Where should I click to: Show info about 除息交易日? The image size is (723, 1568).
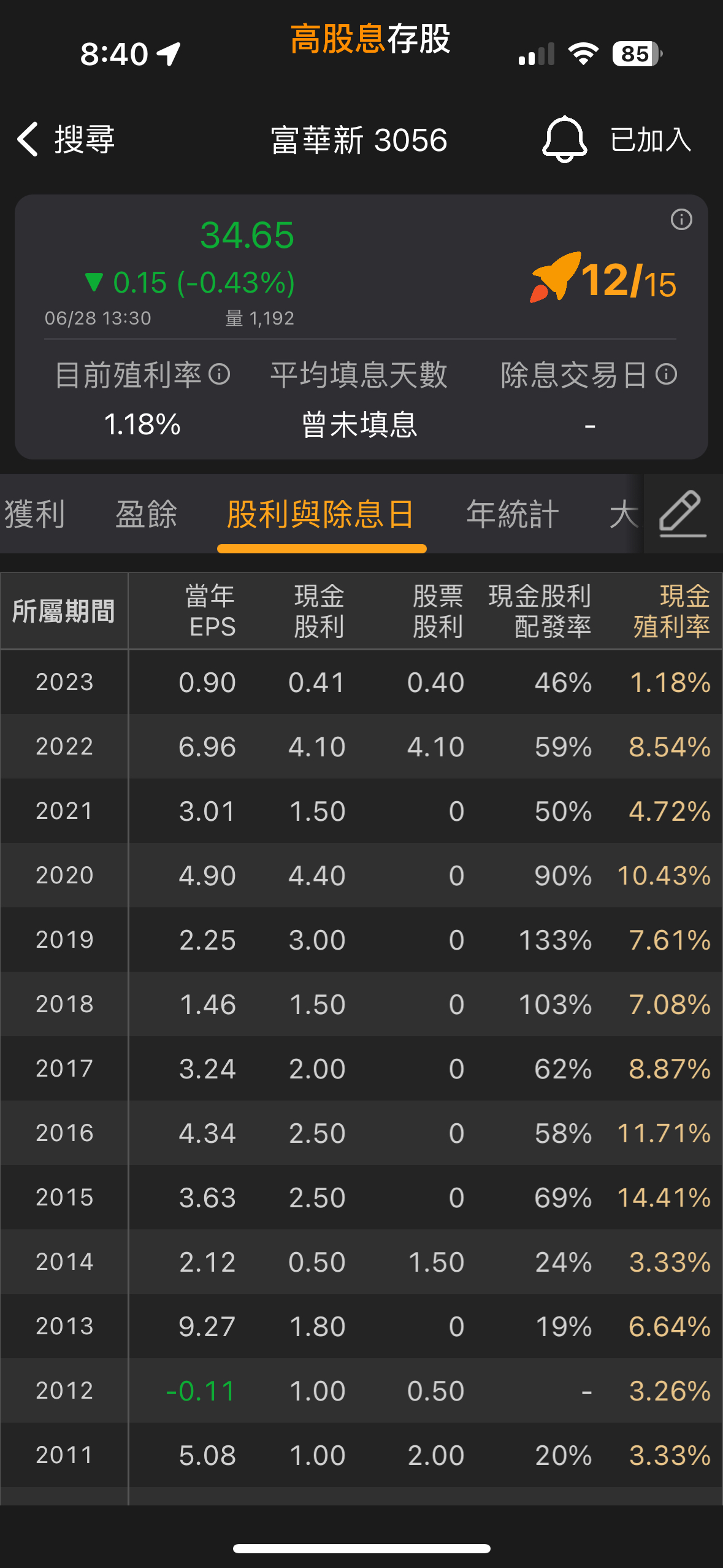click(666, 374)
